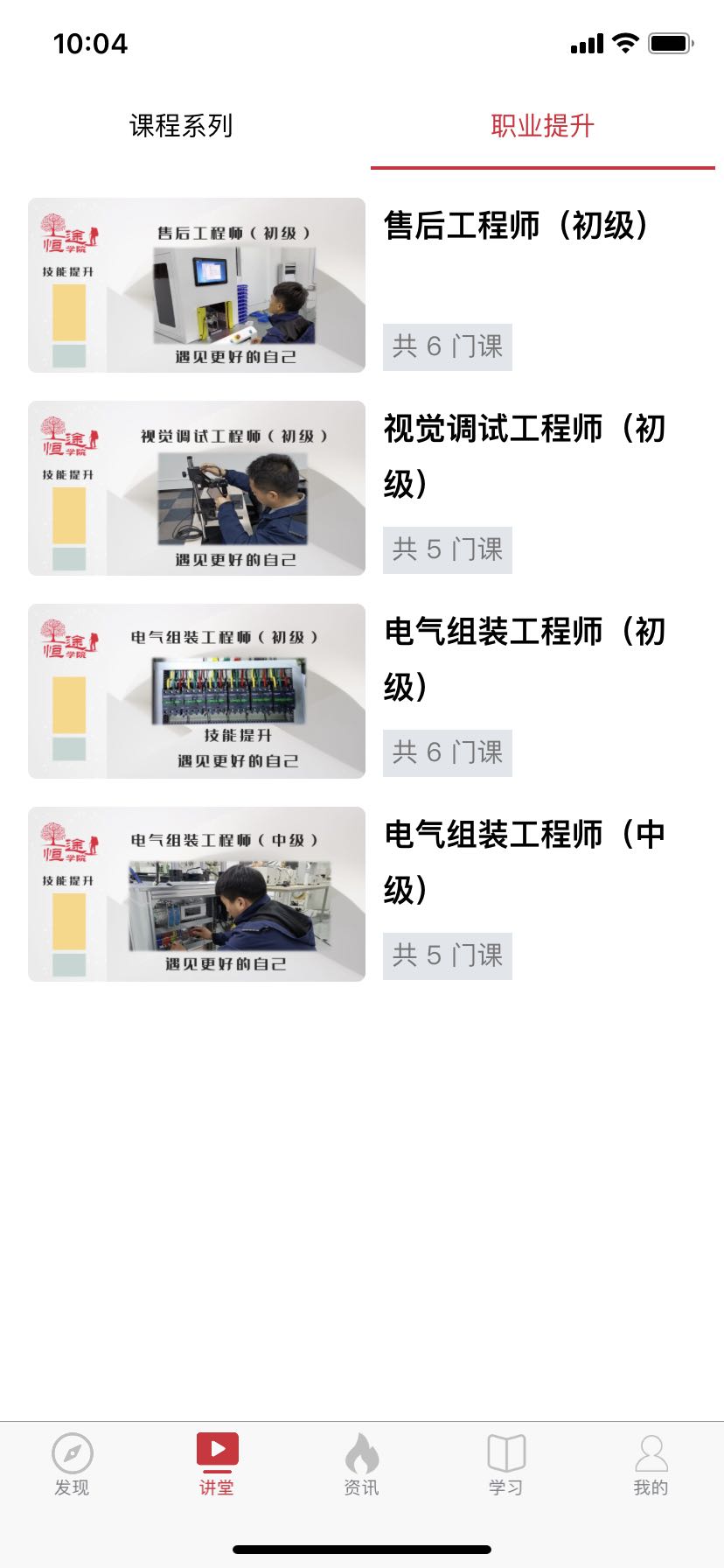Tap the 共 5 门课 badge under 视觉调试工程师
The width and height of the screenshot is (724, 1568).
(448, 549)
